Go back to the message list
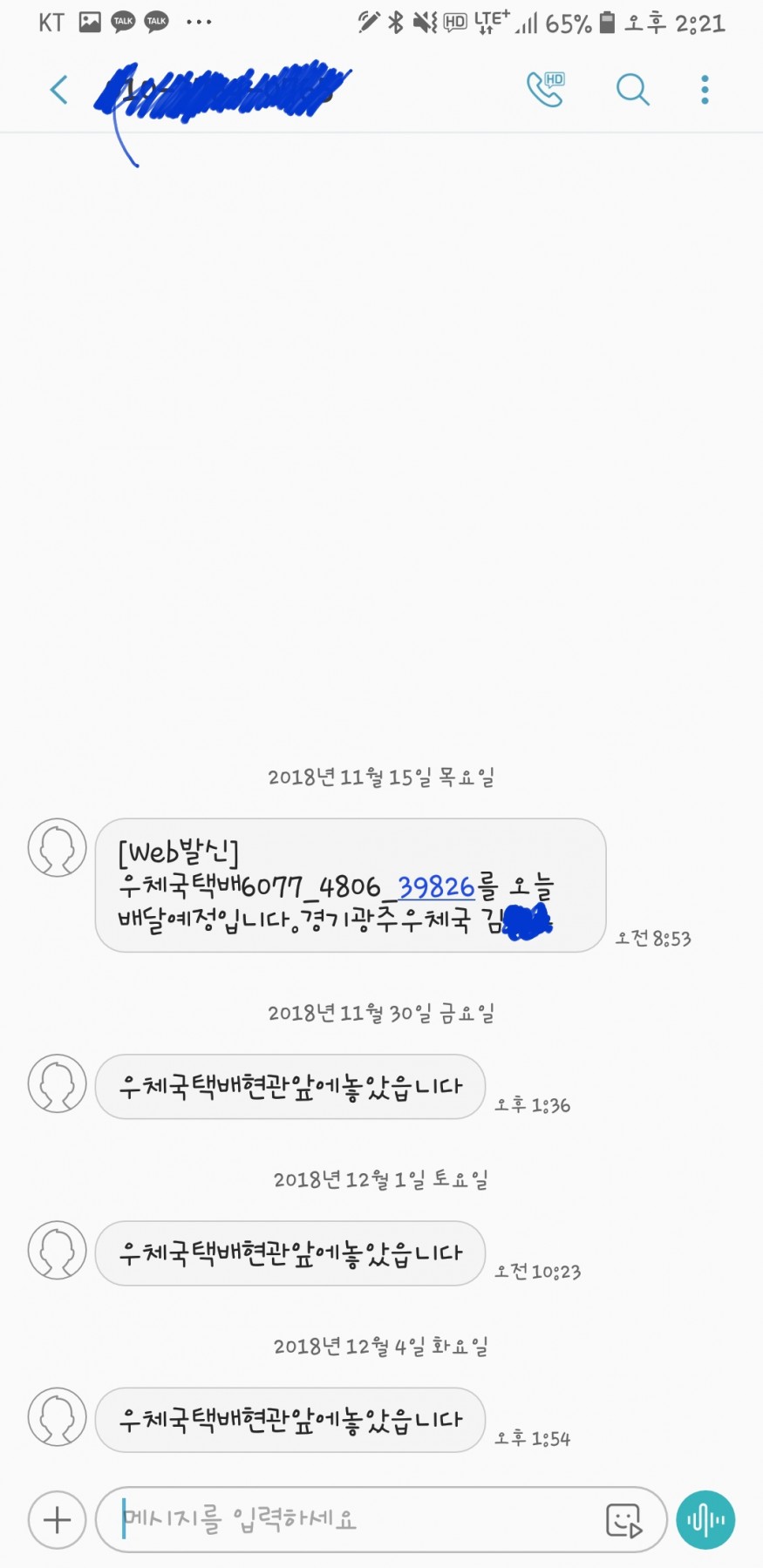This screenshot has width=763, height=1568. [x=58, y=90]
